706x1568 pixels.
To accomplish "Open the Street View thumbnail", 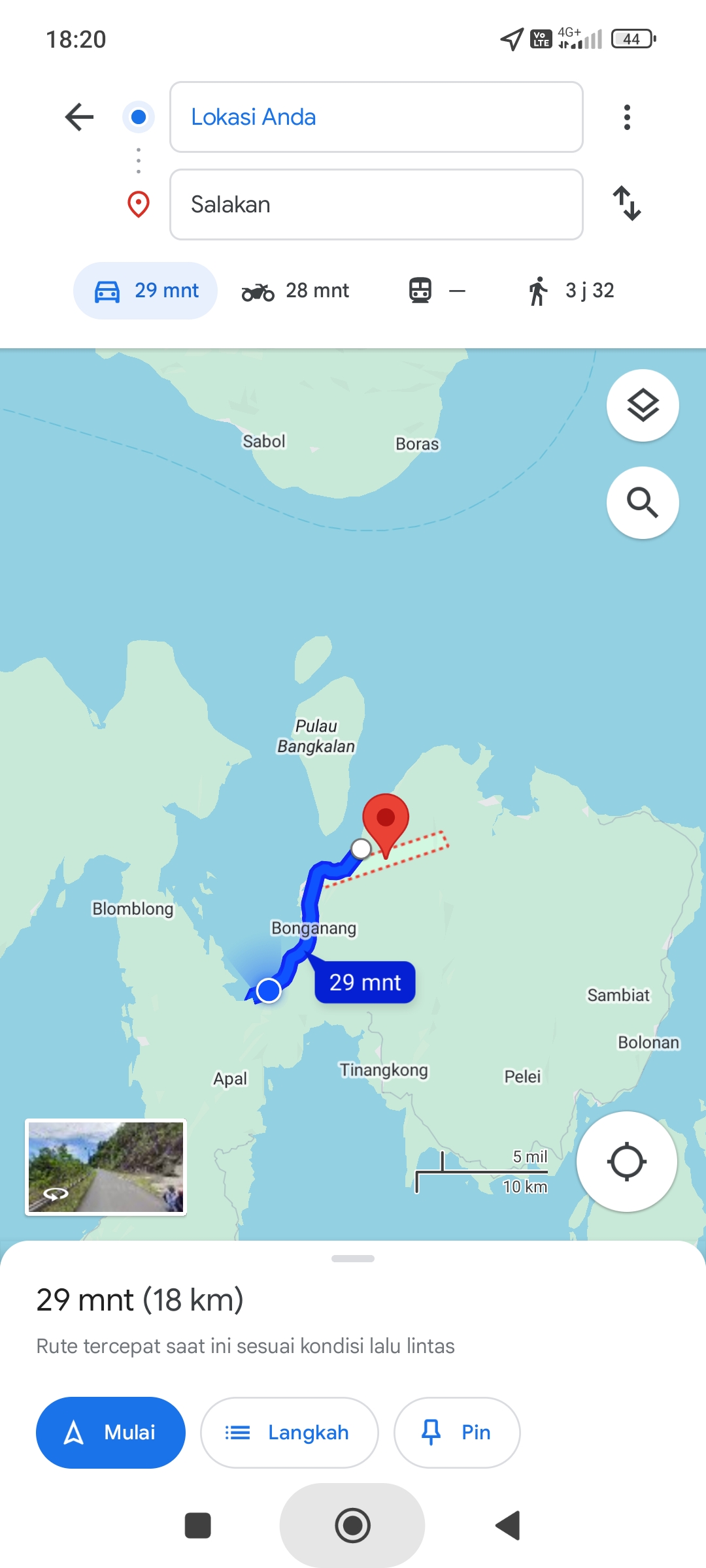I will (x=106, y=1167).
